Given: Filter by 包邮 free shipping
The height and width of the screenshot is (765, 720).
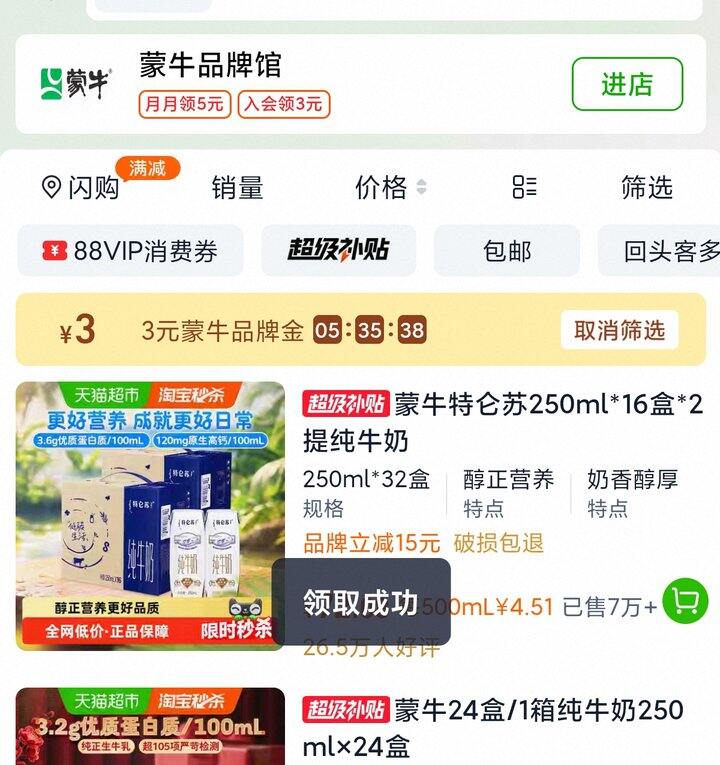Looking at the screenshot, I should coord(506,251).
